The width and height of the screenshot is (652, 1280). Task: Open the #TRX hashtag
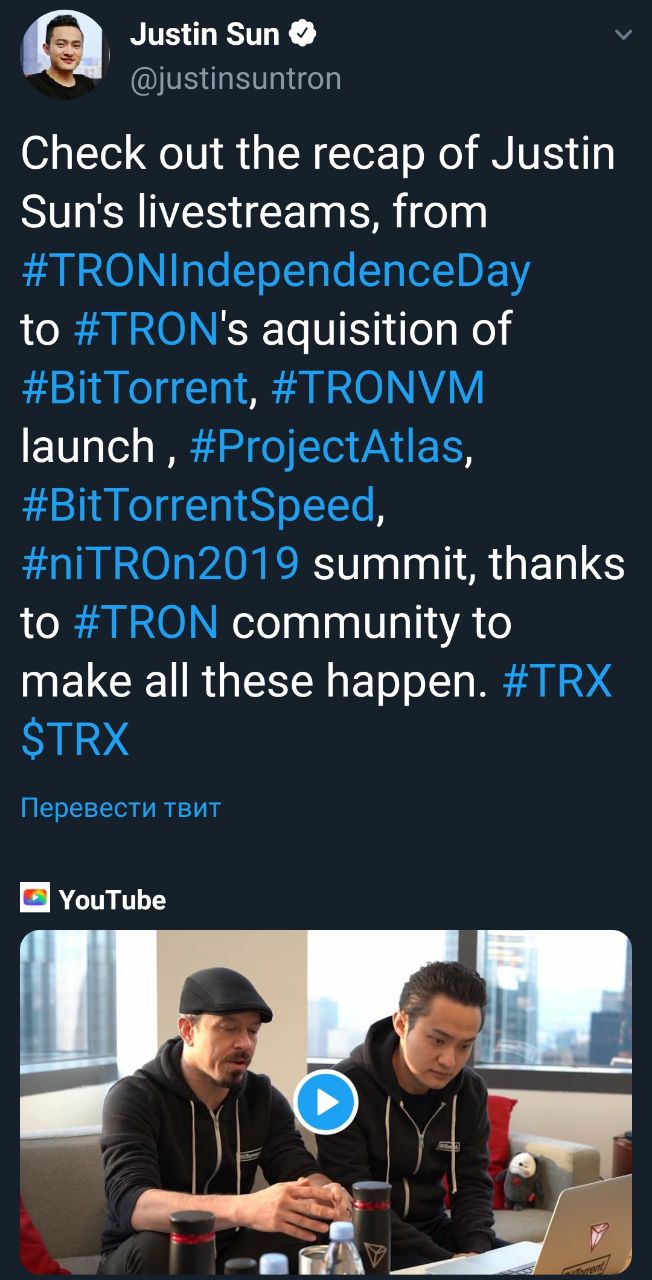coord(557,682)
